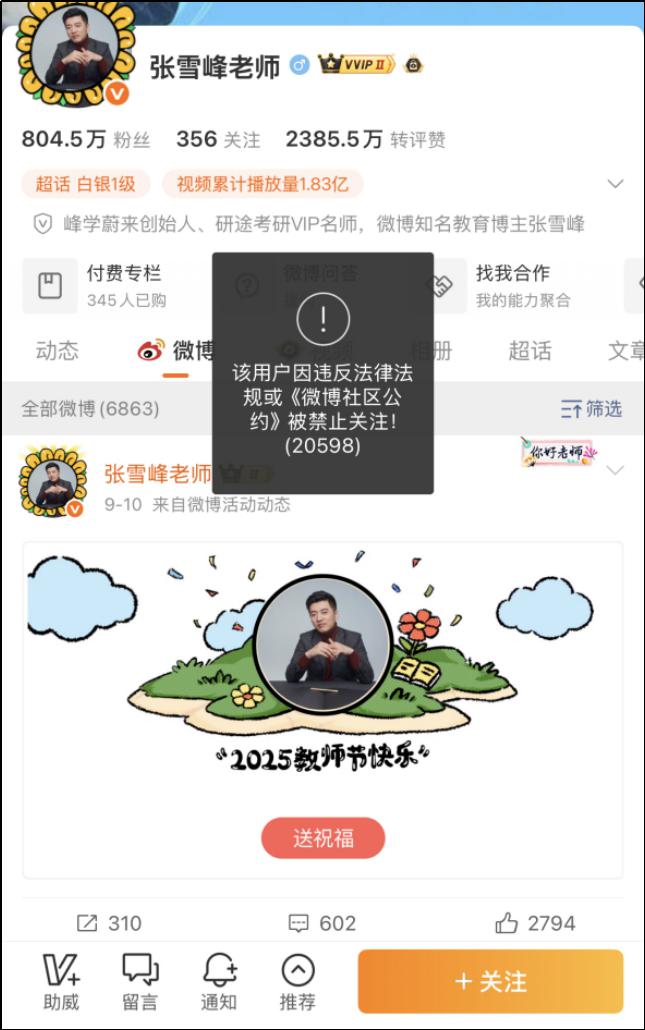Like the post with 2794 likes

[x=535, y=923]
